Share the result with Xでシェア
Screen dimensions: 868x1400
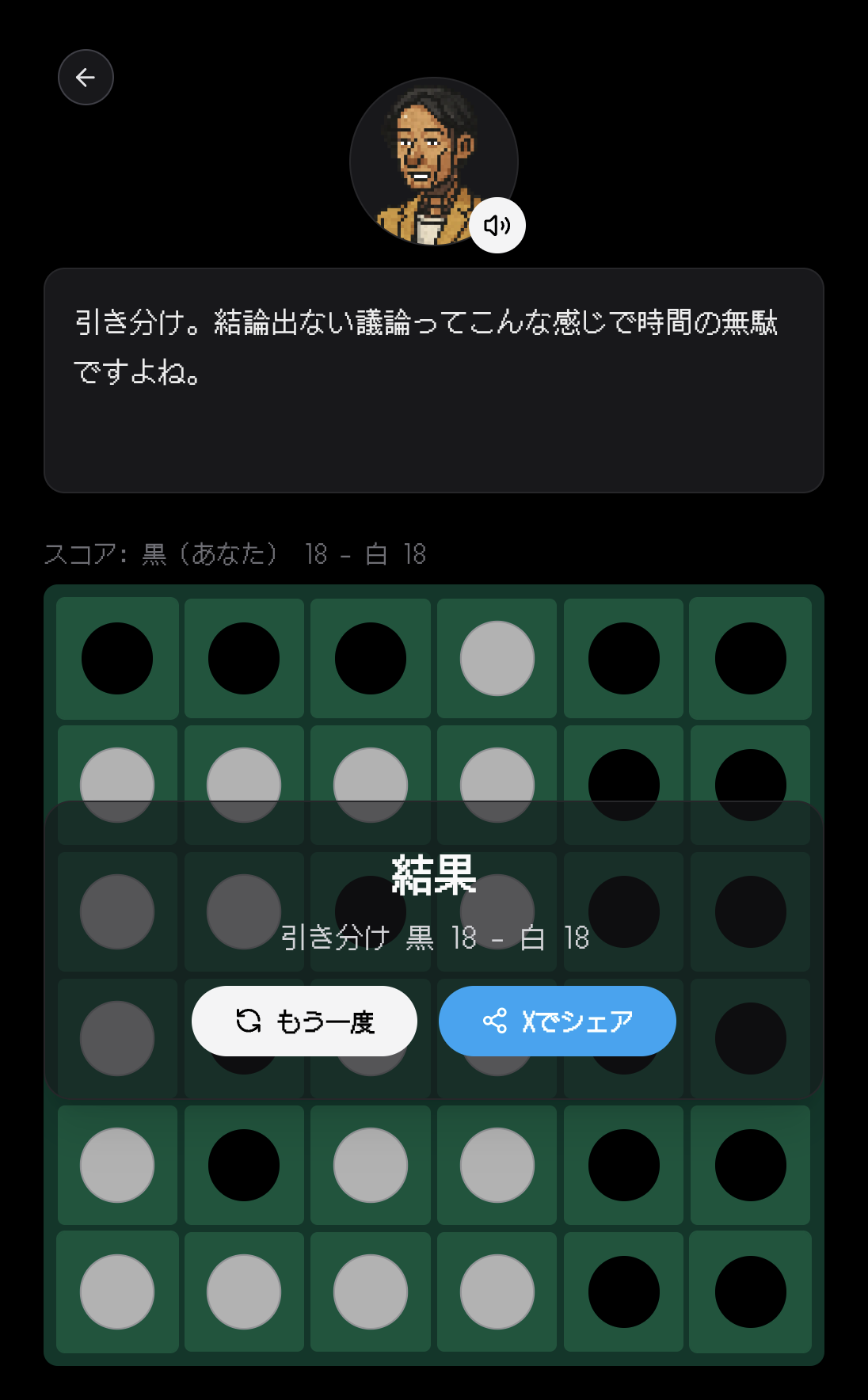pos(557,1021)
